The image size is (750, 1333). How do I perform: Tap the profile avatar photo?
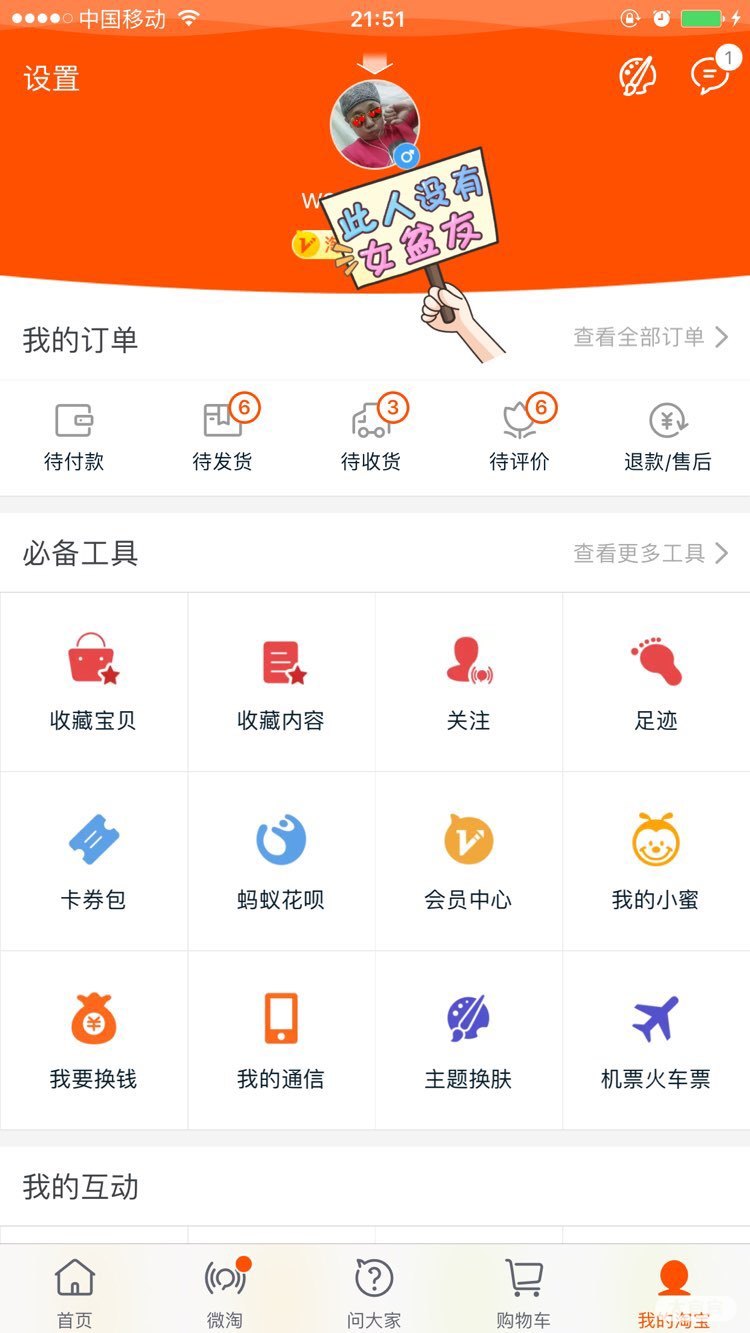[x=374, y=125]
